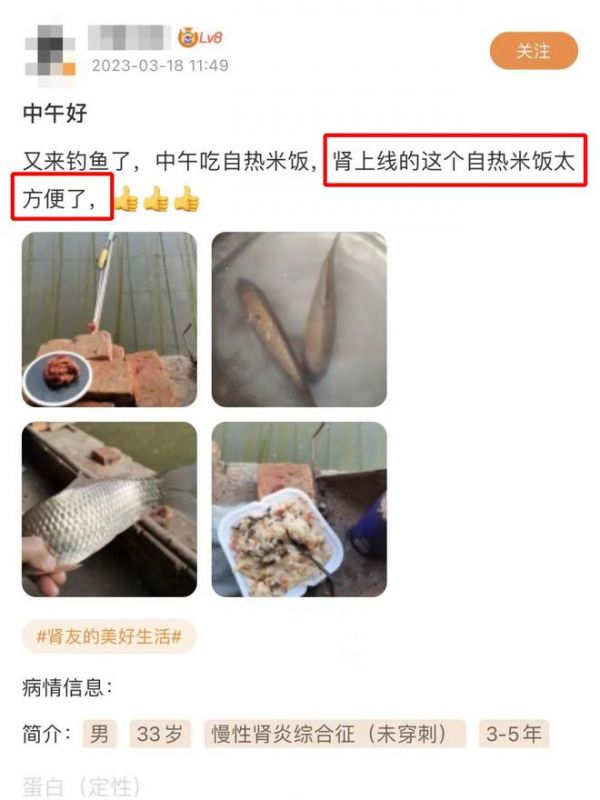This screenshot has width=600, height=800.
Task: Open the fish scales close-up photo
Action: pos(109,509)
